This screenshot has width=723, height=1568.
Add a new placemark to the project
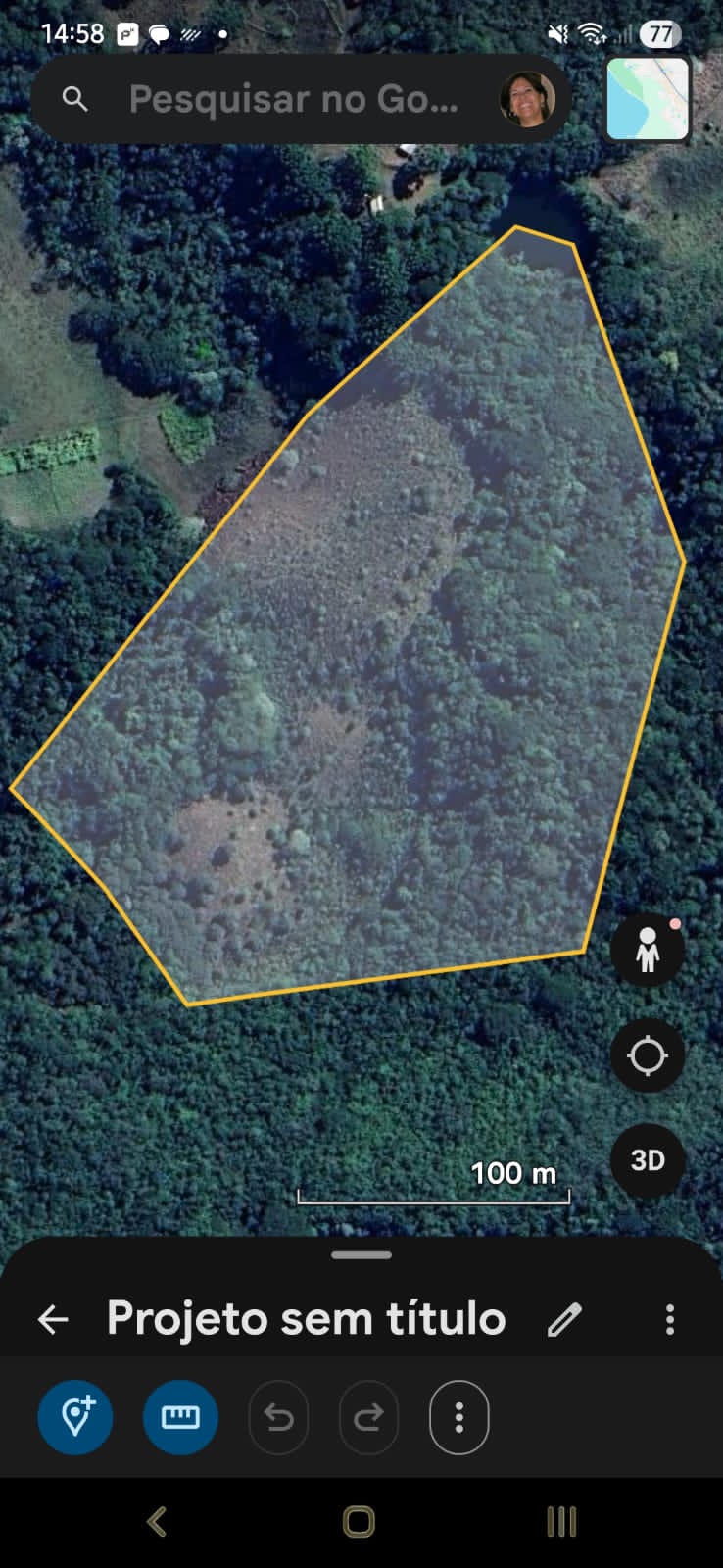point(75,1417)
